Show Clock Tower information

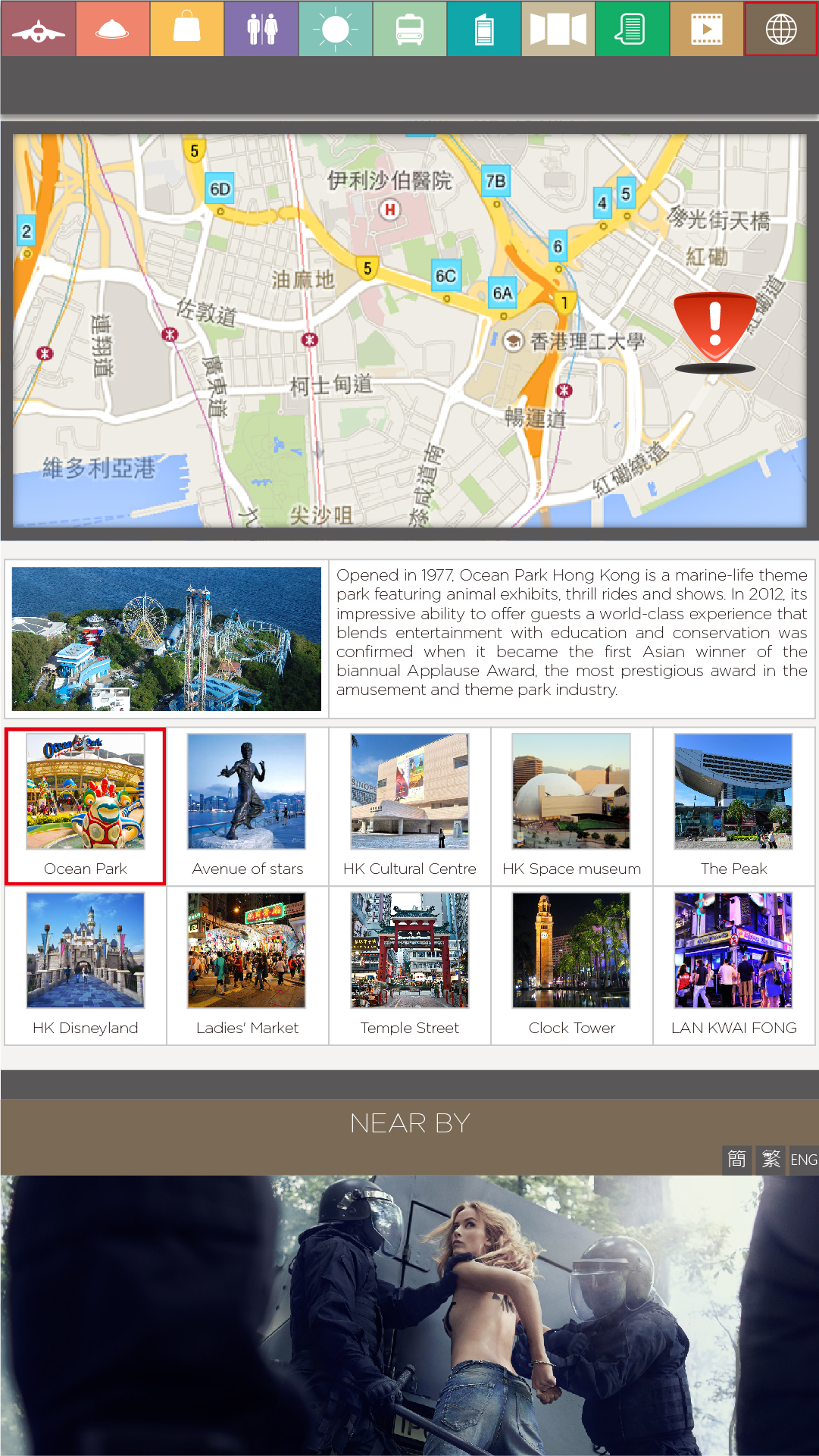(x=571, y=965)
